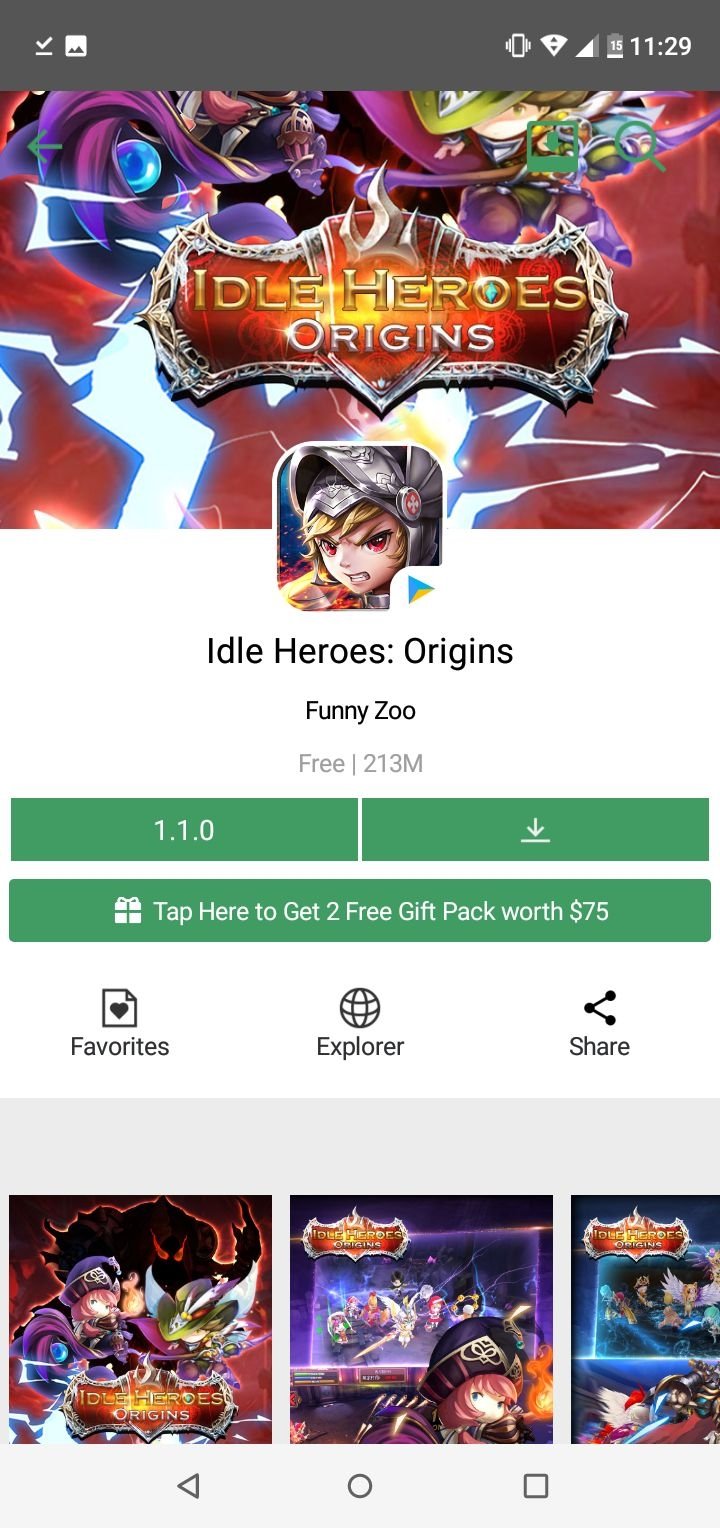
Task: Open search with the magnifier icon
Action: (639, 147)
